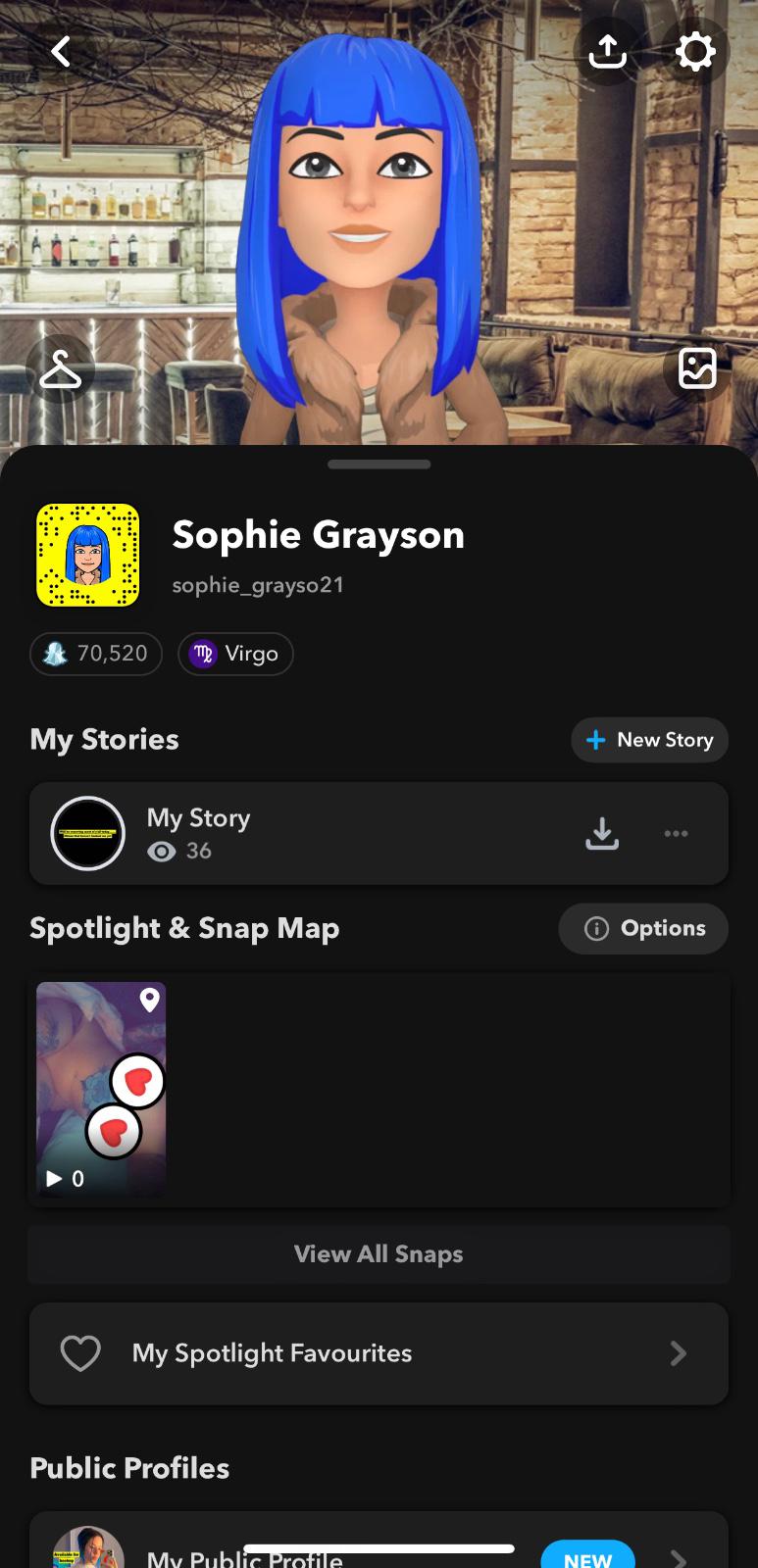Image resolution: width=758 pixels, height=1568 pixels.
Task: Change Bitmoji outfit with hanger icon
Action: point(61,369)
